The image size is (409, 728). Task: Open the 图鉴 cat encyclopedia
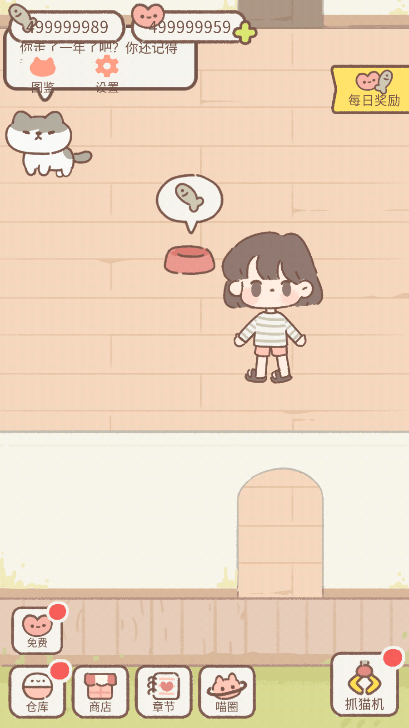pos(43,74)
